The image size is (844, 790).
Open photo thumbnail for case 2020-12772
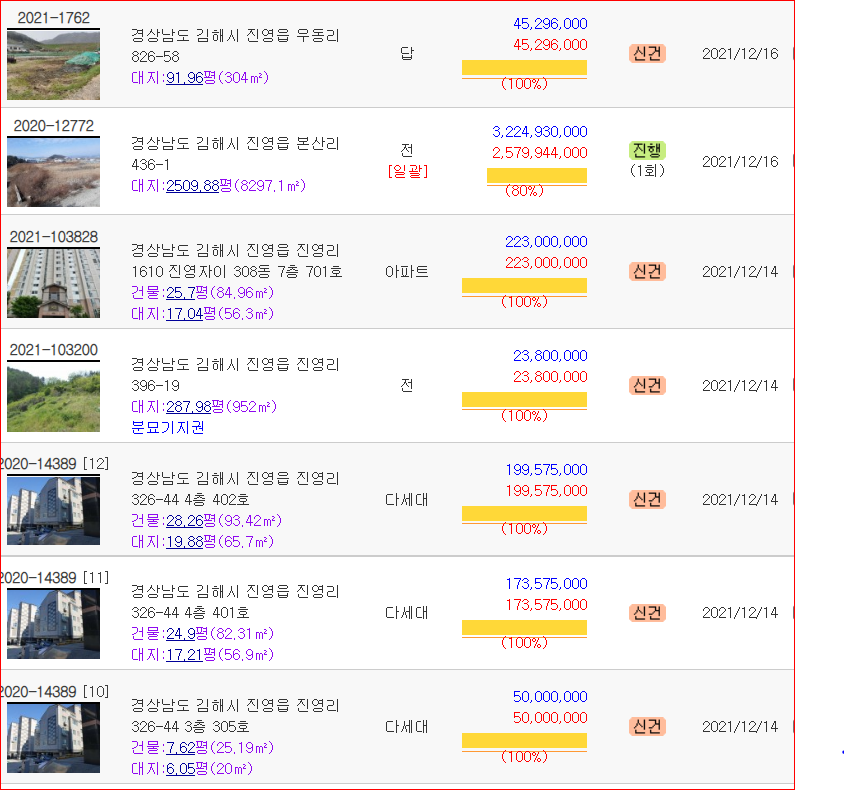point(53,172)
